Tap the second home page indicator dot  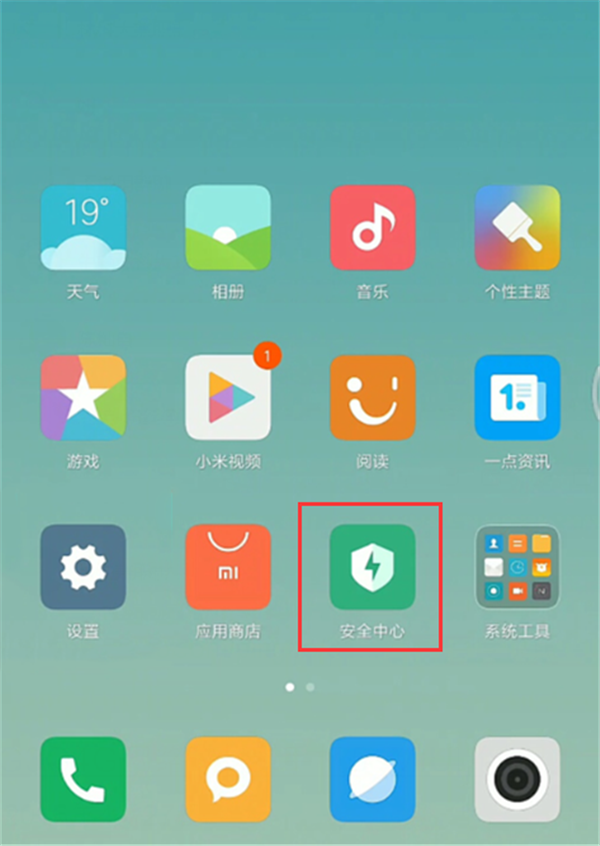pyautogui.click(x=310, y=687)
